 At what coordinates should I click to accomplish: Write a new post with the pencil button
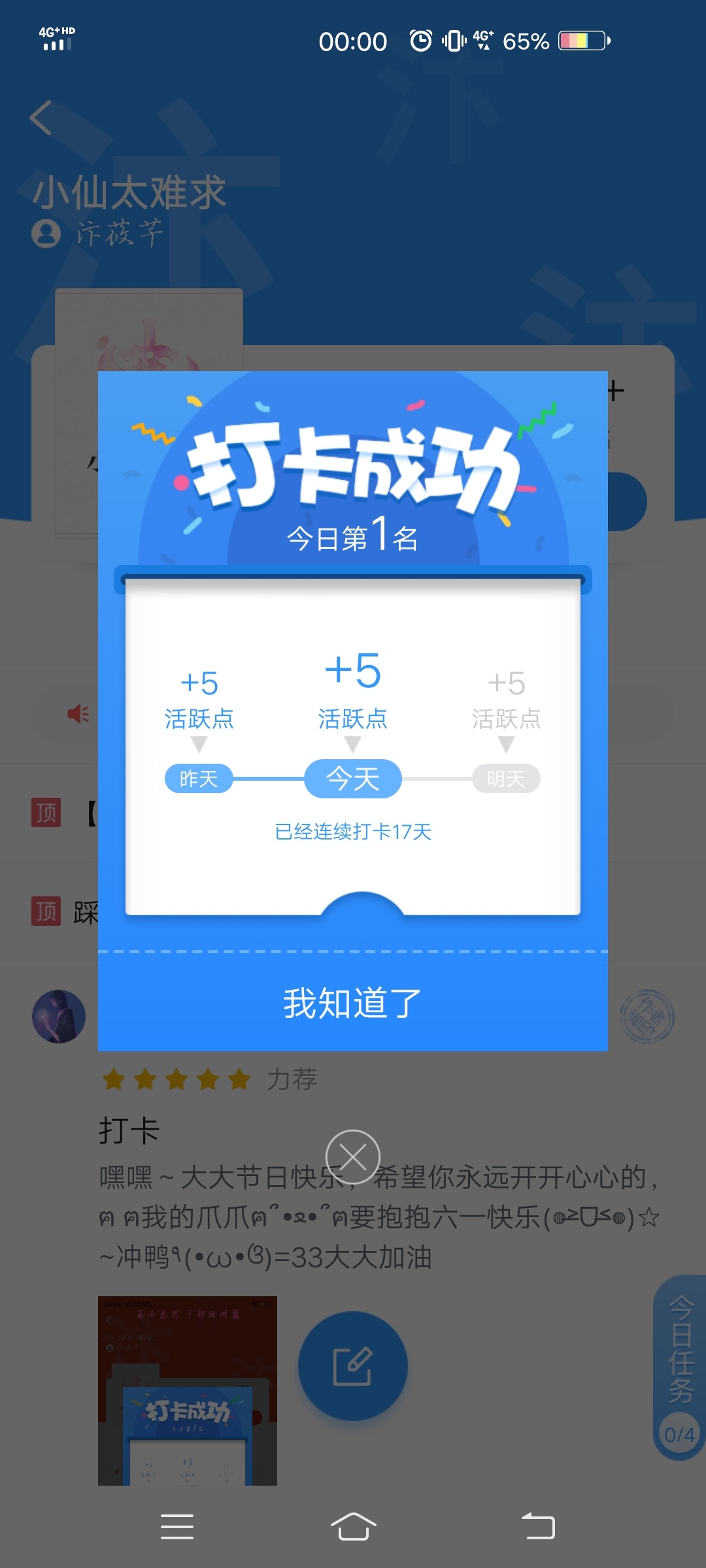pyautogui.click(x=352, y=1366)
